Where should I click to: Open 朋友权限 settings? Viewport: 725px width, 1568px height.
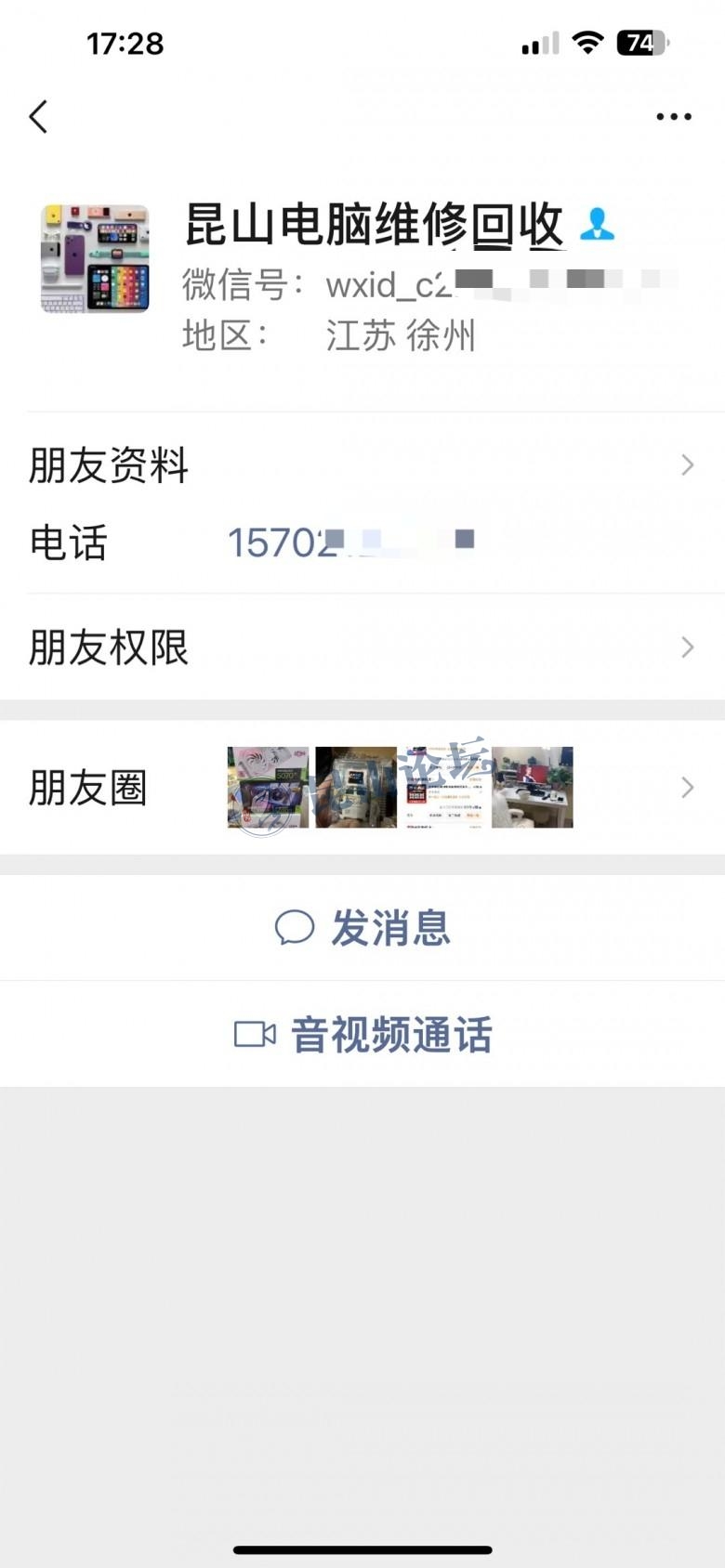[x=362, y=647]
